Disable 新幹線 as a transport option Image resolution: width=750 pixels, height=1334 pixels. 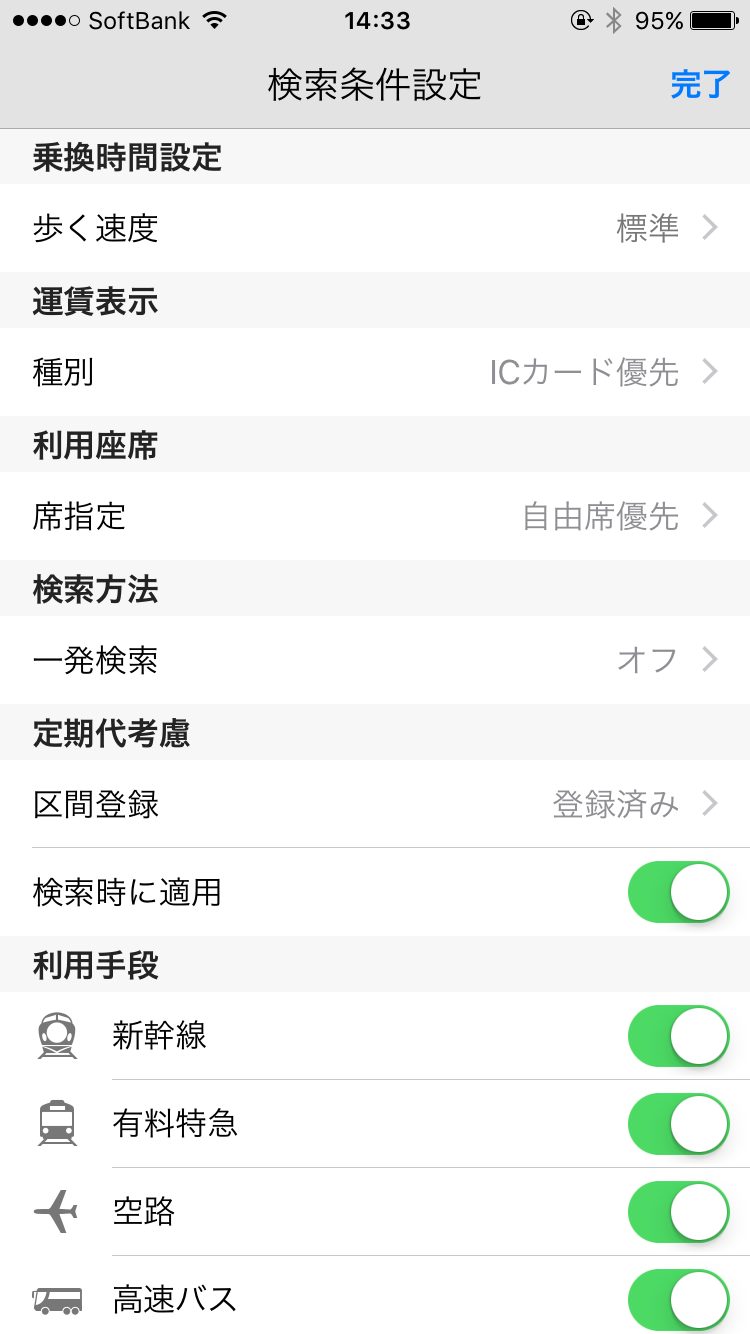(679, 1036)
